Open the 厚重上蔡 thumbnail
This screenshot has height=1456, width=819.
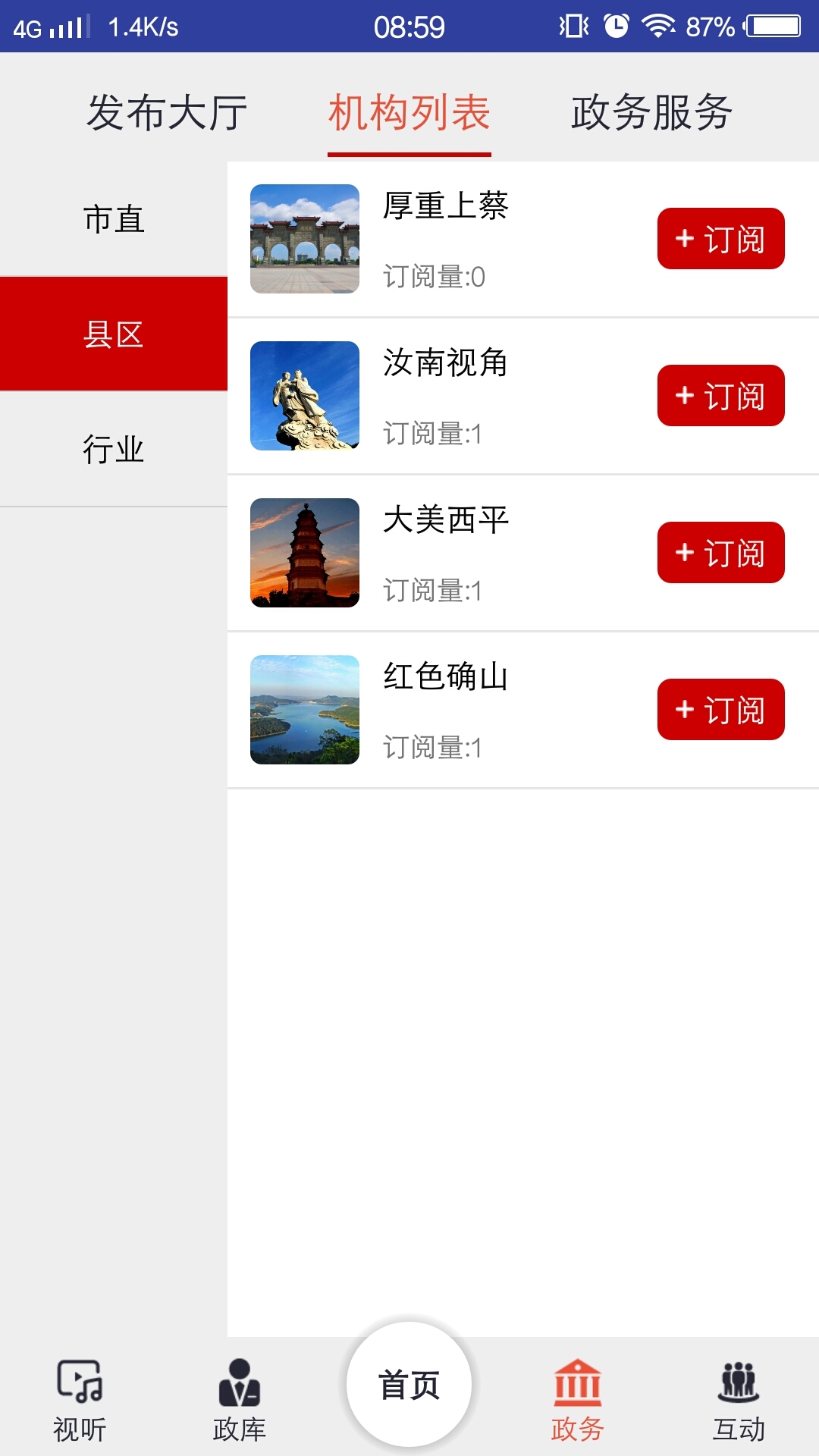[305, 239]
